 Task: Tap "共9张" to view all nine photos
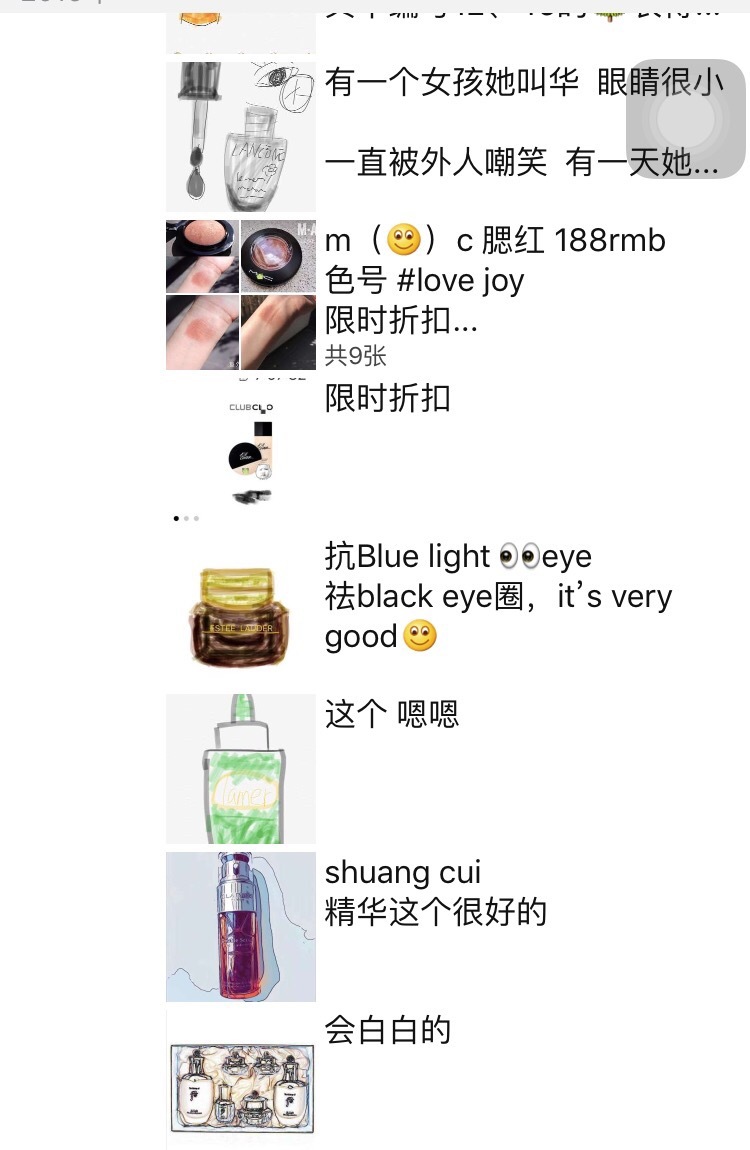[x=355, y=357]
